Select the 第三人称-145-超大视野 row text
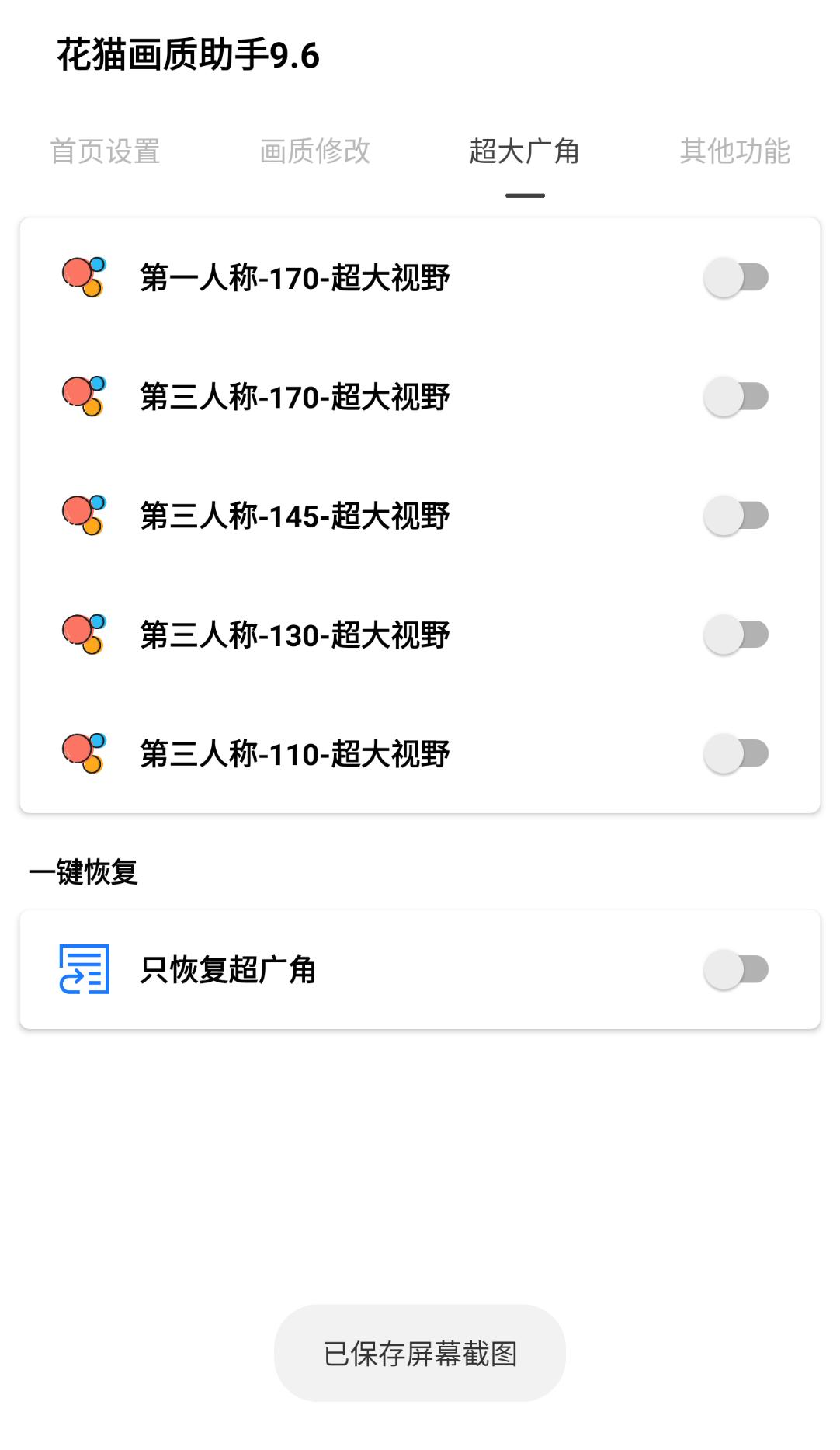This screenshot has height=1450, width=840. [295, 515]
